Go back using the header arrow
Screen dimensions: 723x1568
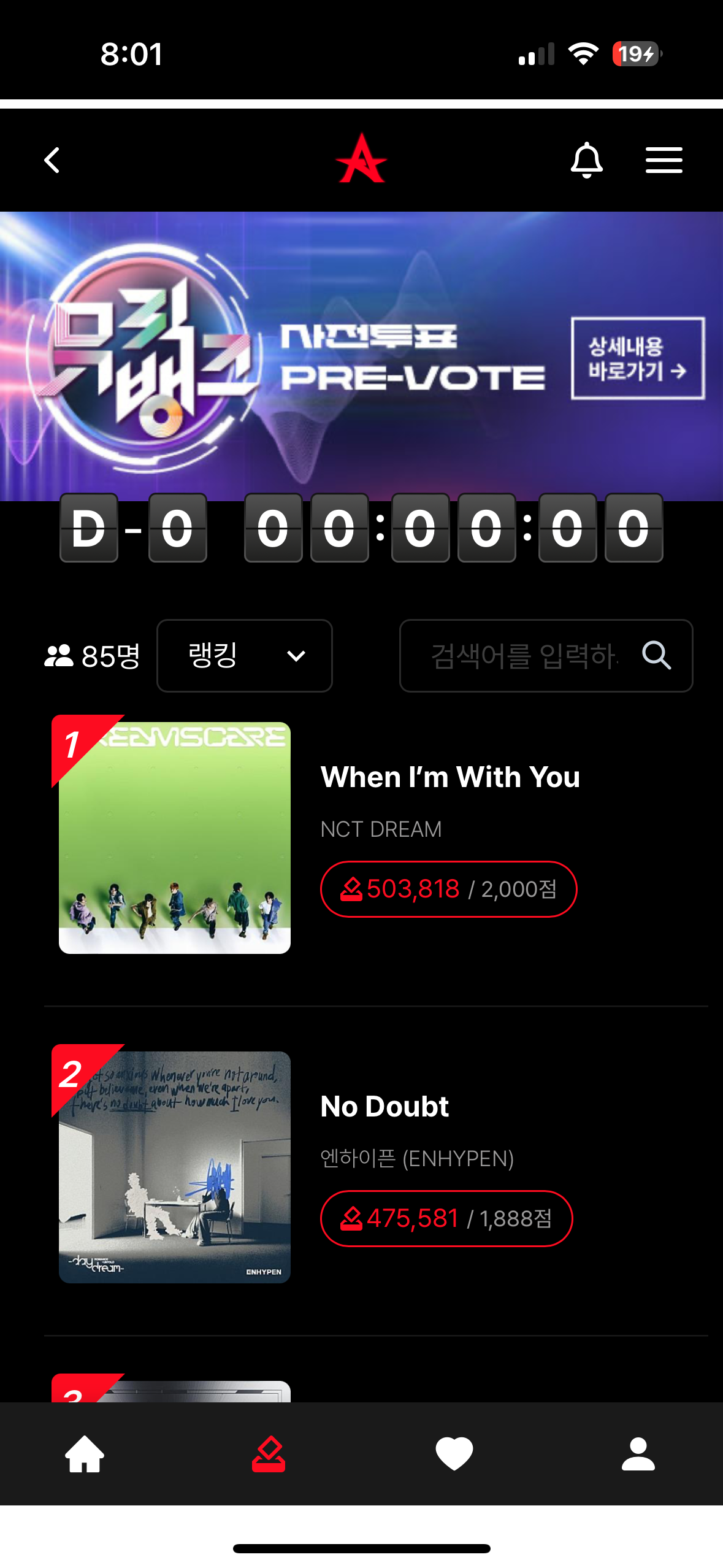coord(53,161)
